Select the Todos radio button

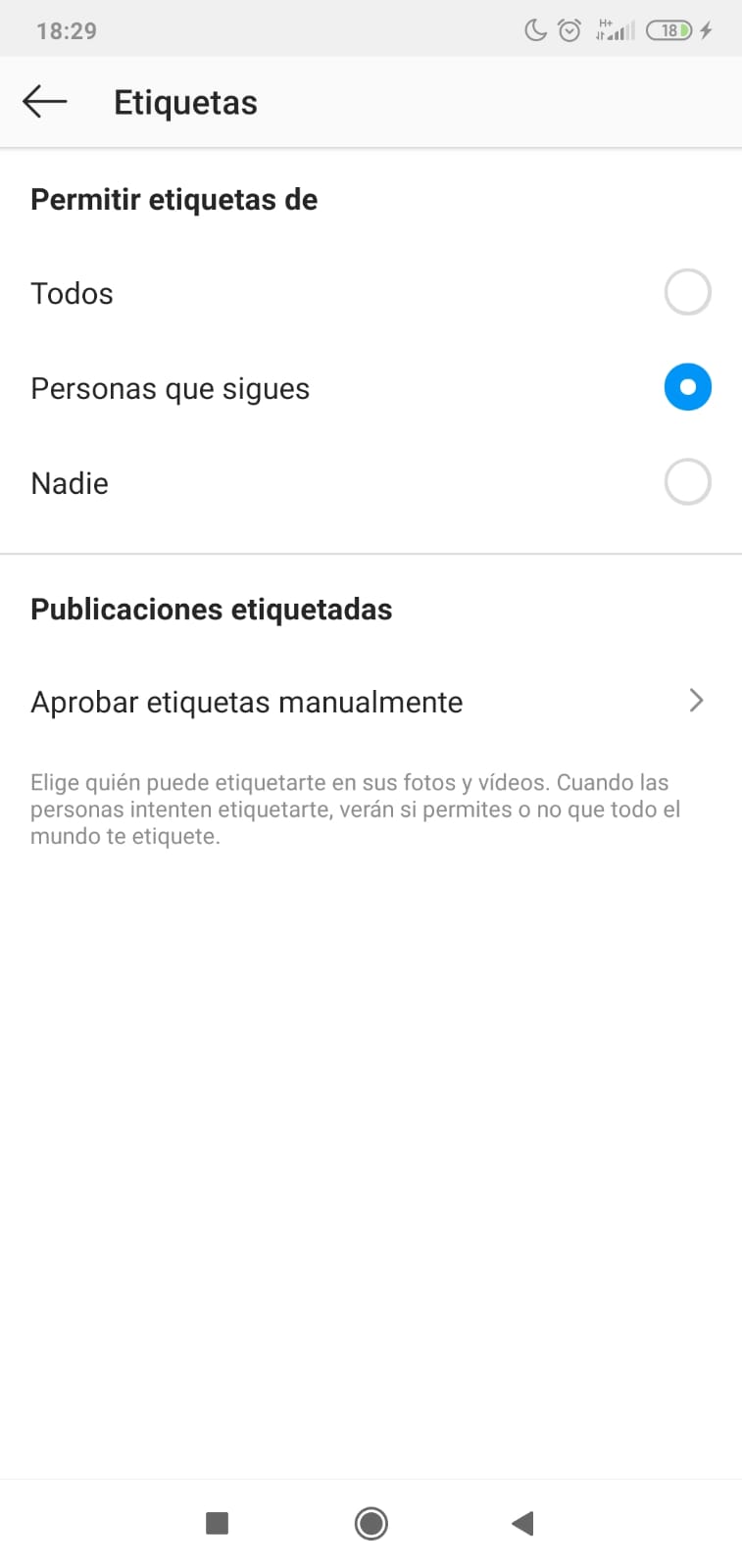pos(687,292)
